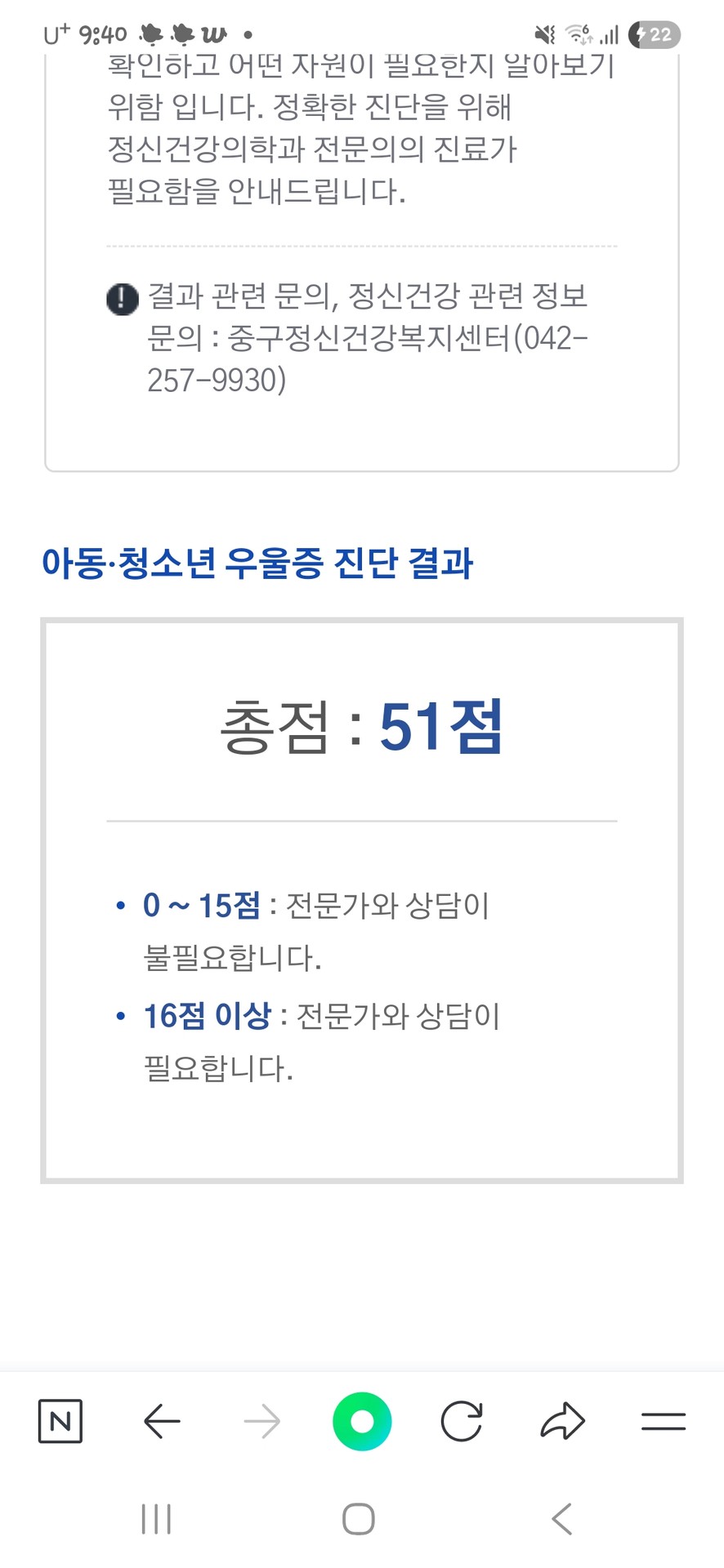Reload the current web page
724x1568 pixels.
tap(462, 1421)
